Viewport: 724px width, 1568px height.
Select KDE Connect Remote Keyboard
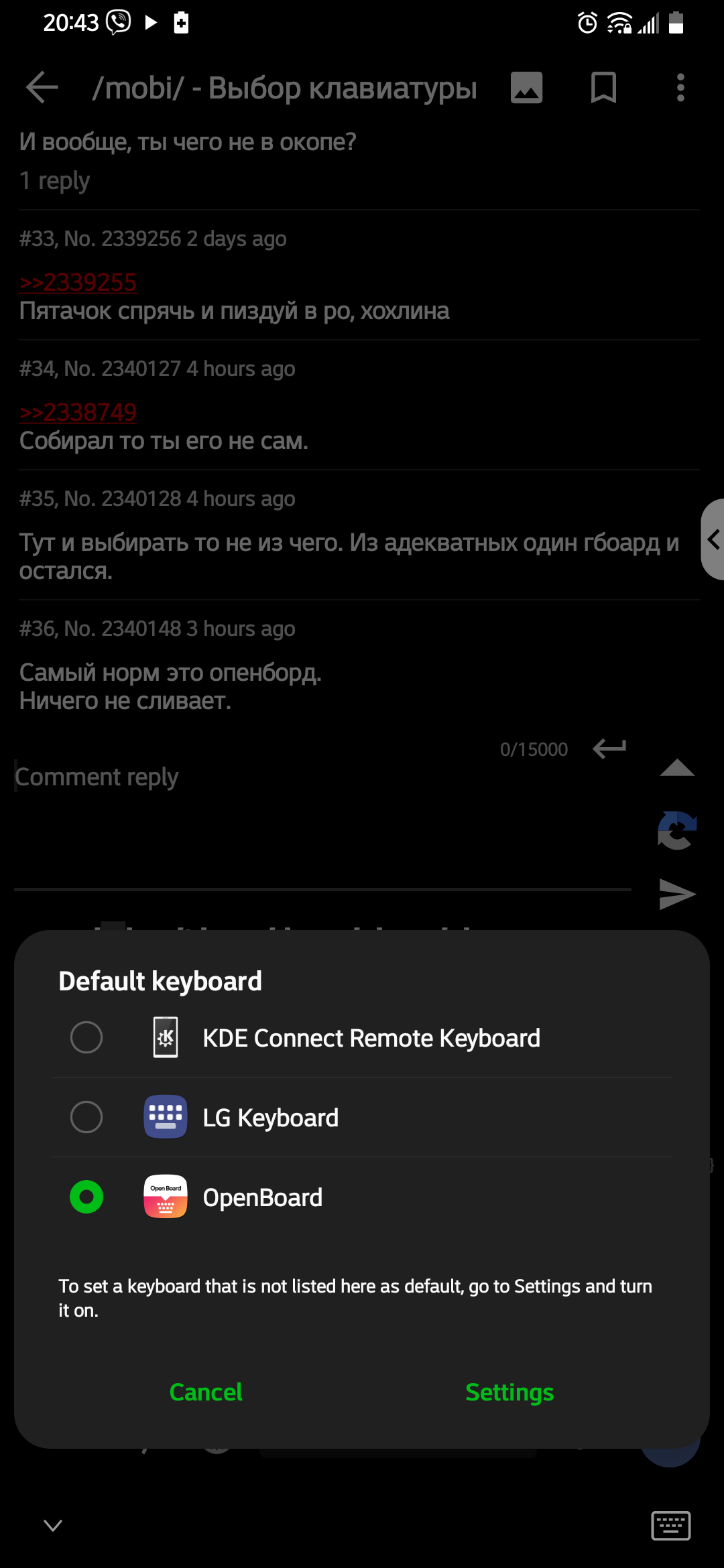tap(362, 1038)
